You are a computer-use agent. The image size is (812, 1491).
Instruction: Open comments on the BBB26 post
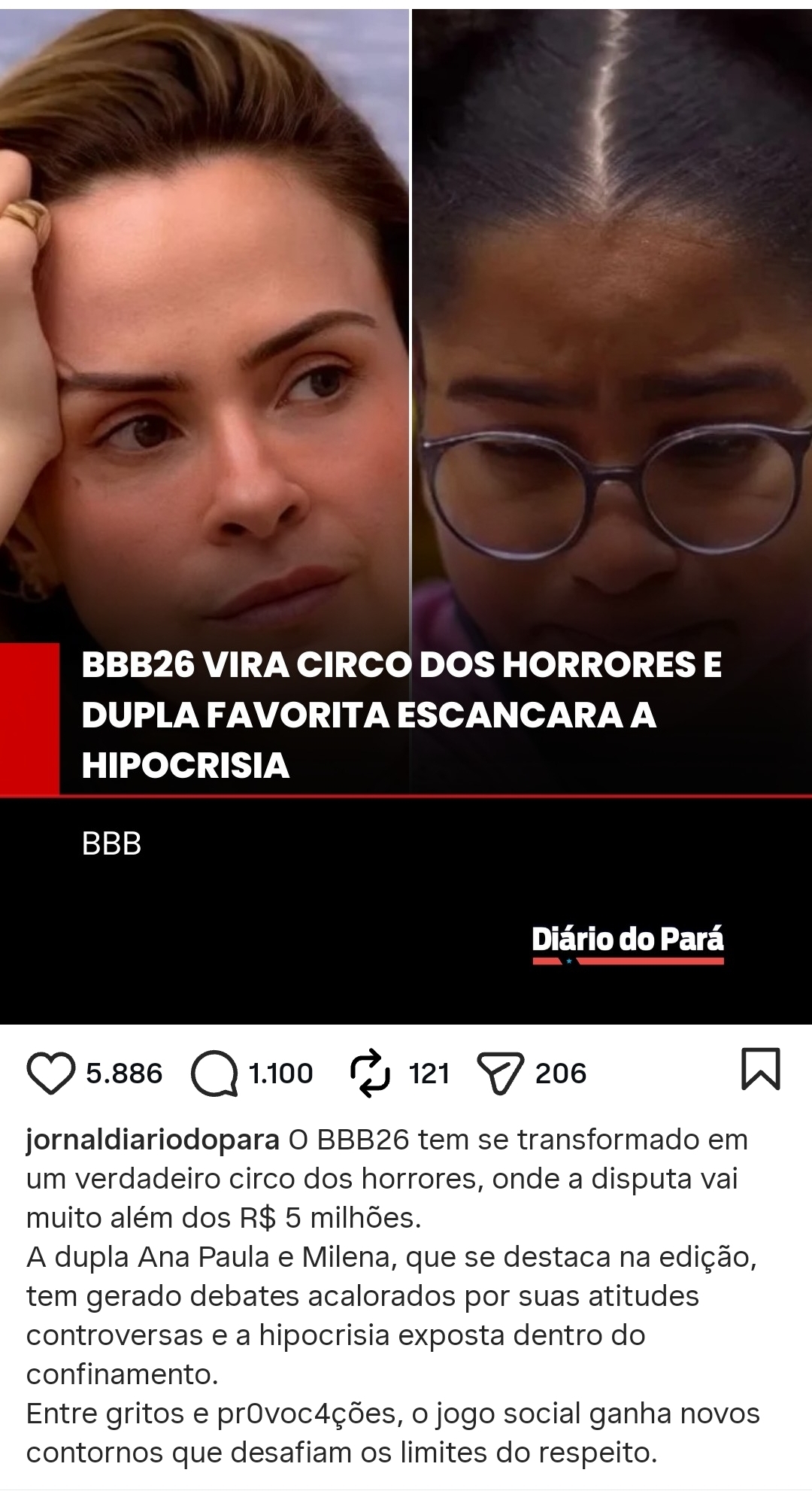coord(214,1073)
